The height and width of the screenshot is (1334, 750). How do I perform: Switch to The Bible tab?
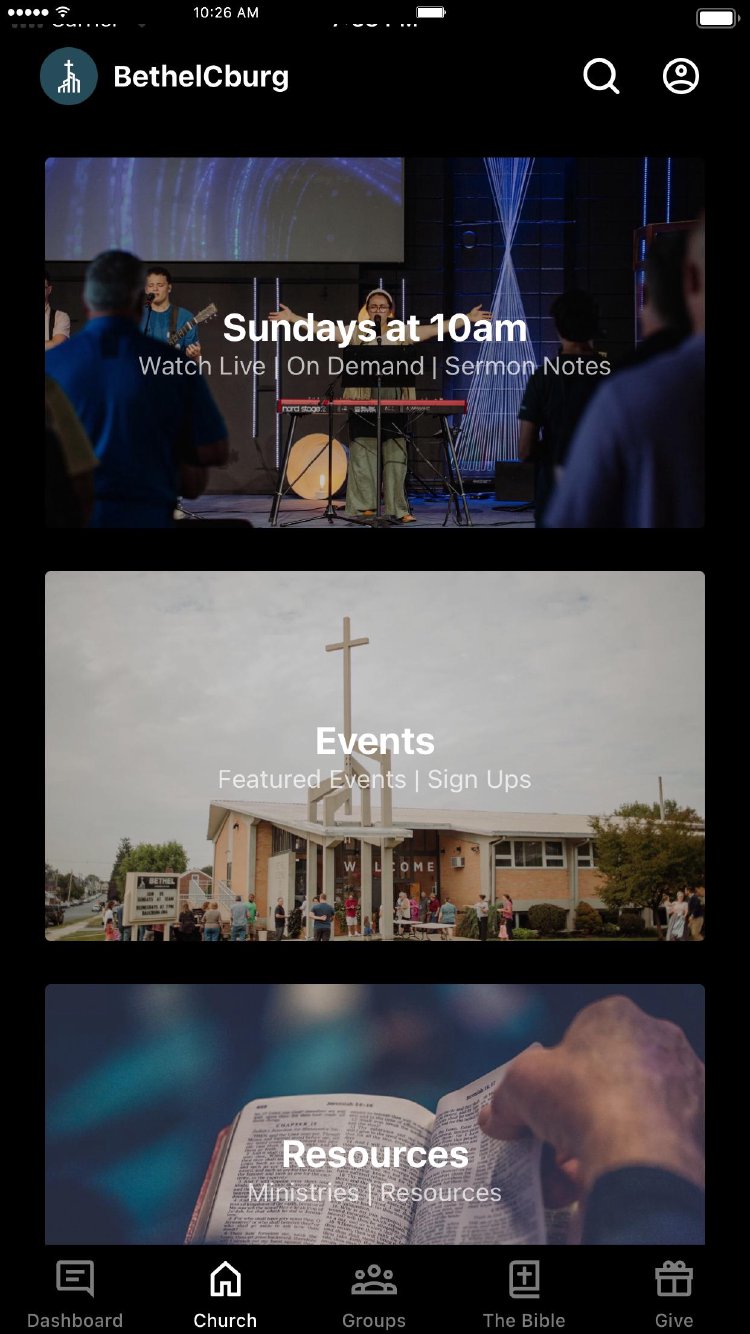524,1294
